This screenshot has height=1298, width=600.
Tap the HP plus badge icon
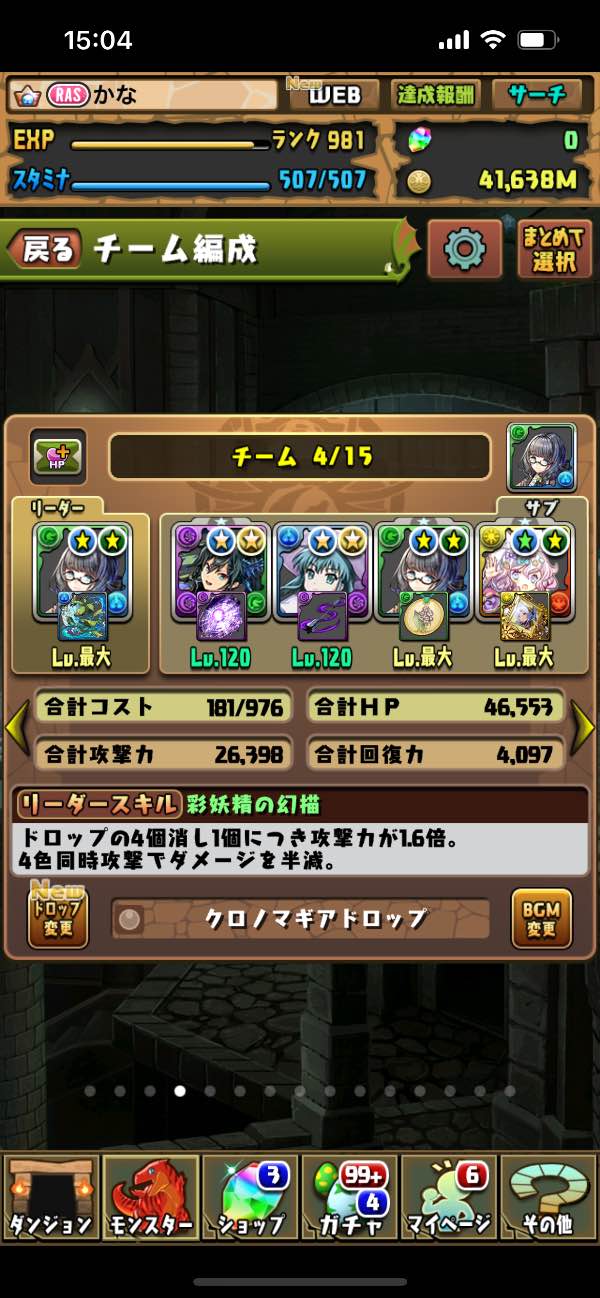[x=56, y=456]
